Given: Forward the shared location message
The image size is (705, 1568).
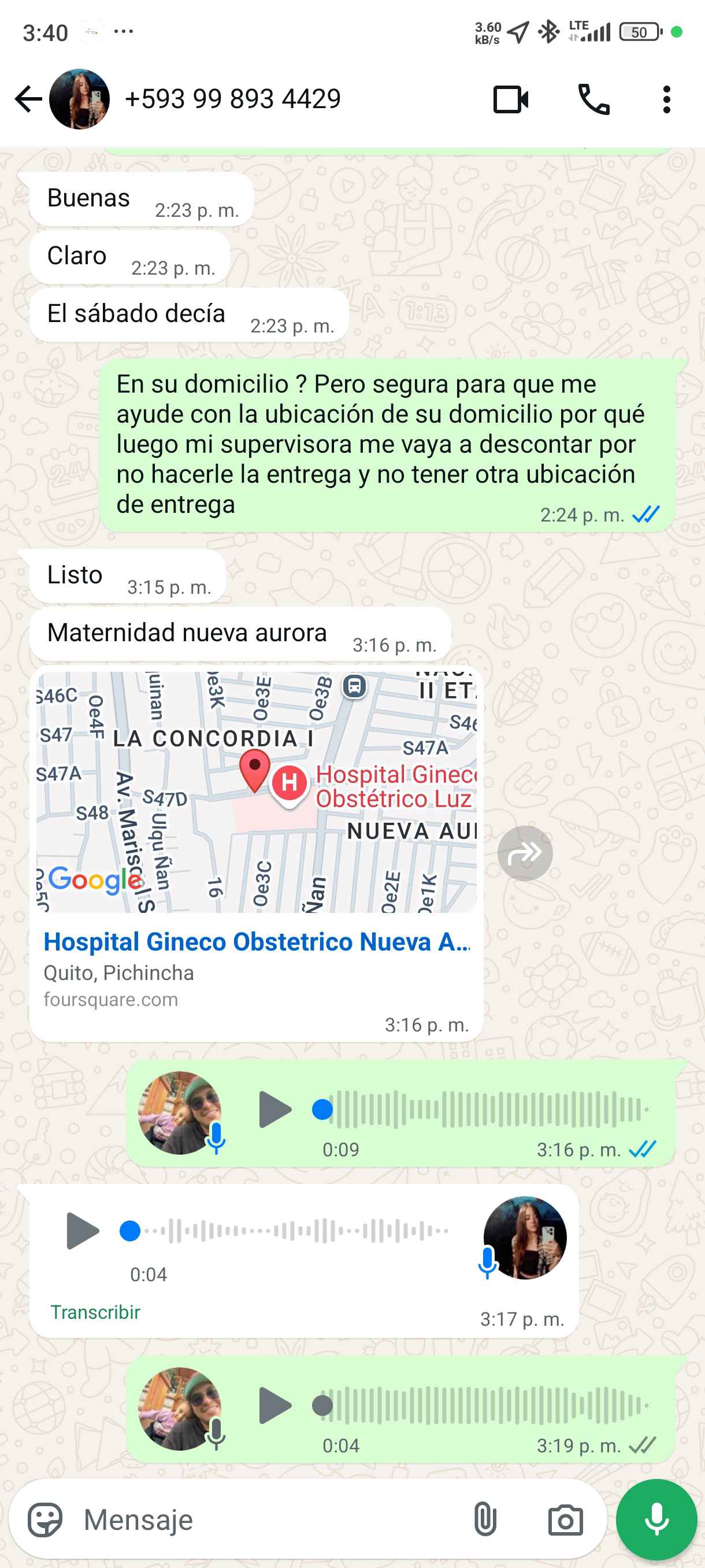Looking at the screenshot, I should (524, 853).
